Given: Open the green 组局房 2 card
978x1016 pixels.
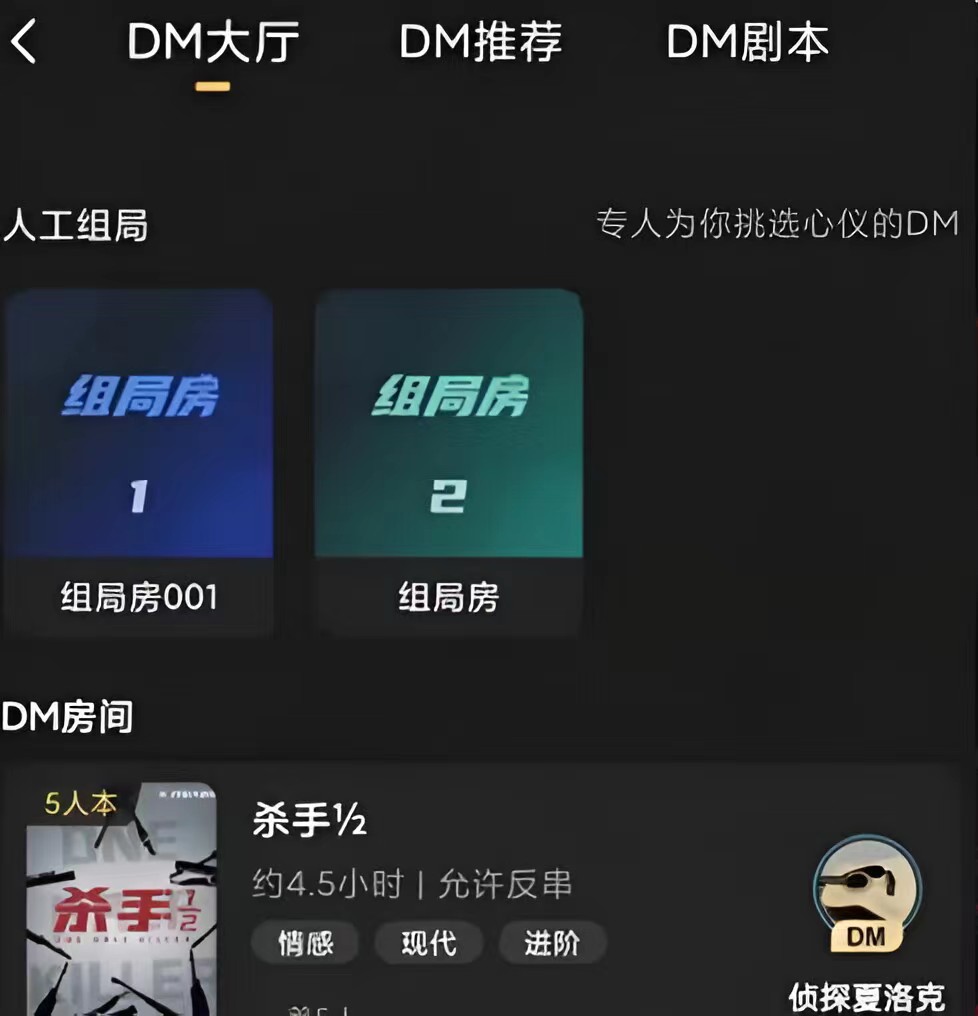Looking at the screenshot, I should pyautogui.click(x=448, y=462).
